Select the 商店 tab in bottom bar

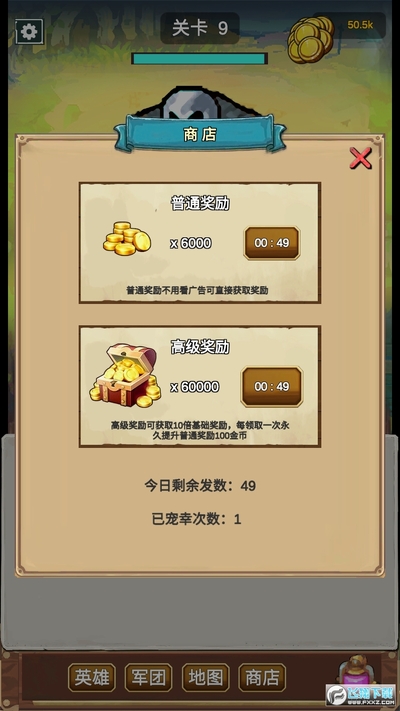coord(262,677)
